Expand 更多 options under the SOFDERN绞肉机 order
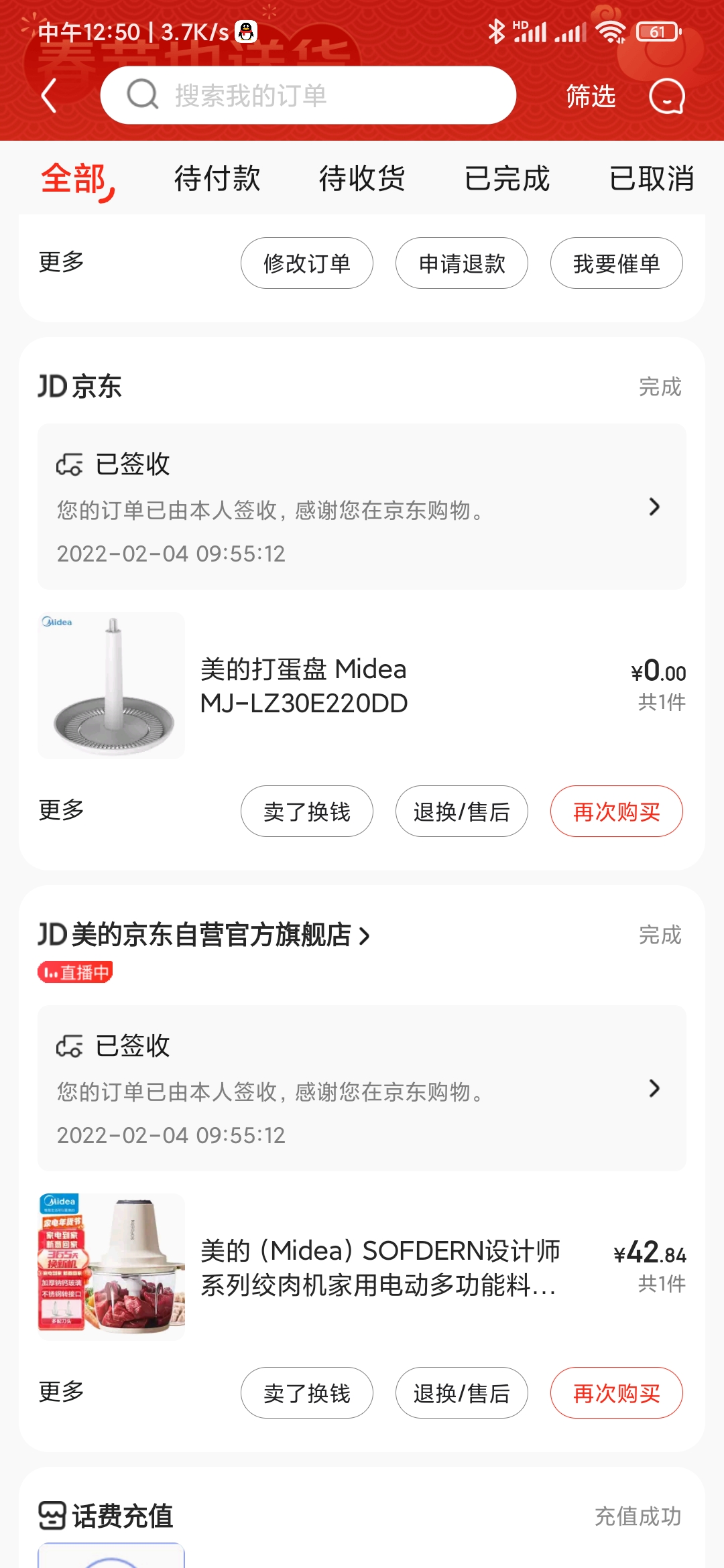The image size is (724, 1568). [61, 1392]
